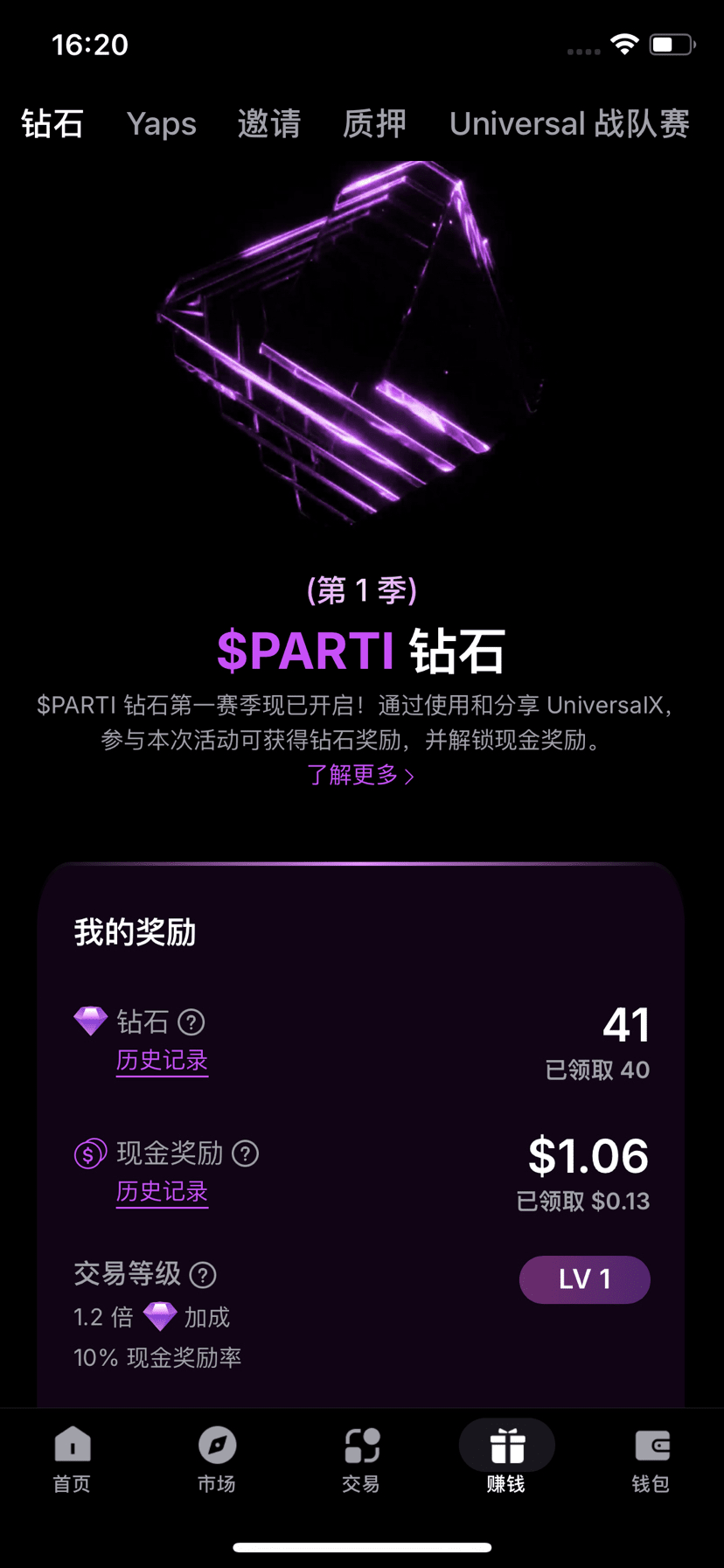Tap the help icon beside 交易等级
Screen dimensions: 724x1568
point(203,1275)
